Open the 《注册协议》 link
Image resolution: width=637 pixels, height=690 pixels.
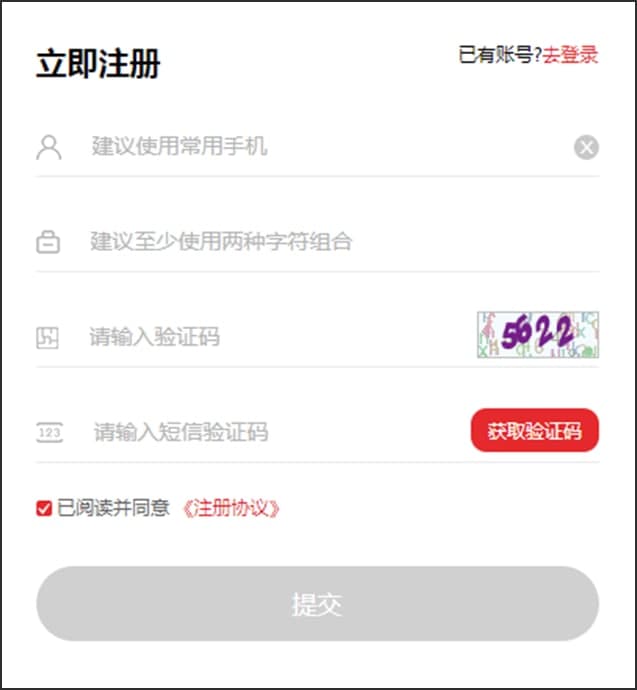pyautogui.click(x=231, y=509)
